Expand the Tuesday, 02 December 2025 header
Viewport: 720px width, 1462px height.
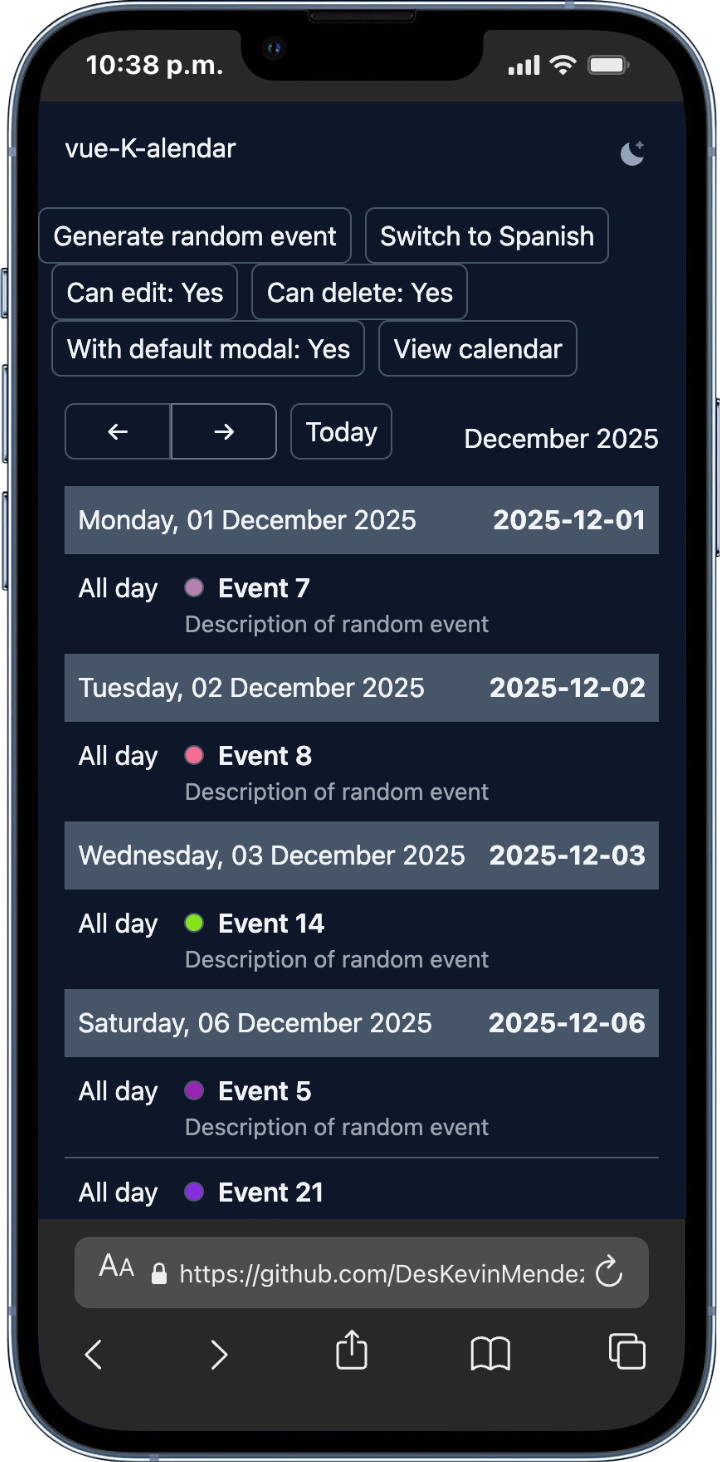pyautogui.click(x=361, y=687)
